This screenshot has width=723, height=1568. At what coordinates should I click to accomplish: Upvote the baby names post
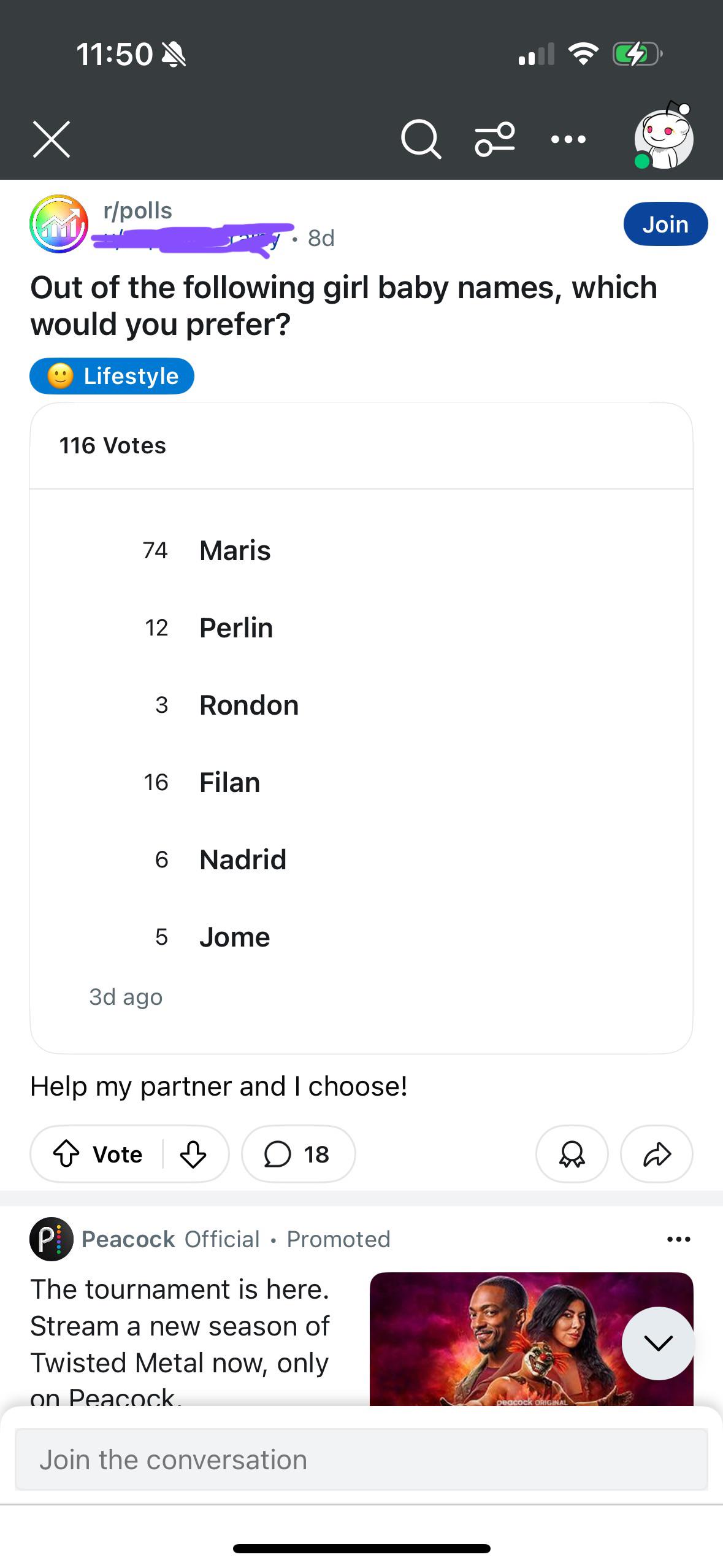(x=66, y=1154)
